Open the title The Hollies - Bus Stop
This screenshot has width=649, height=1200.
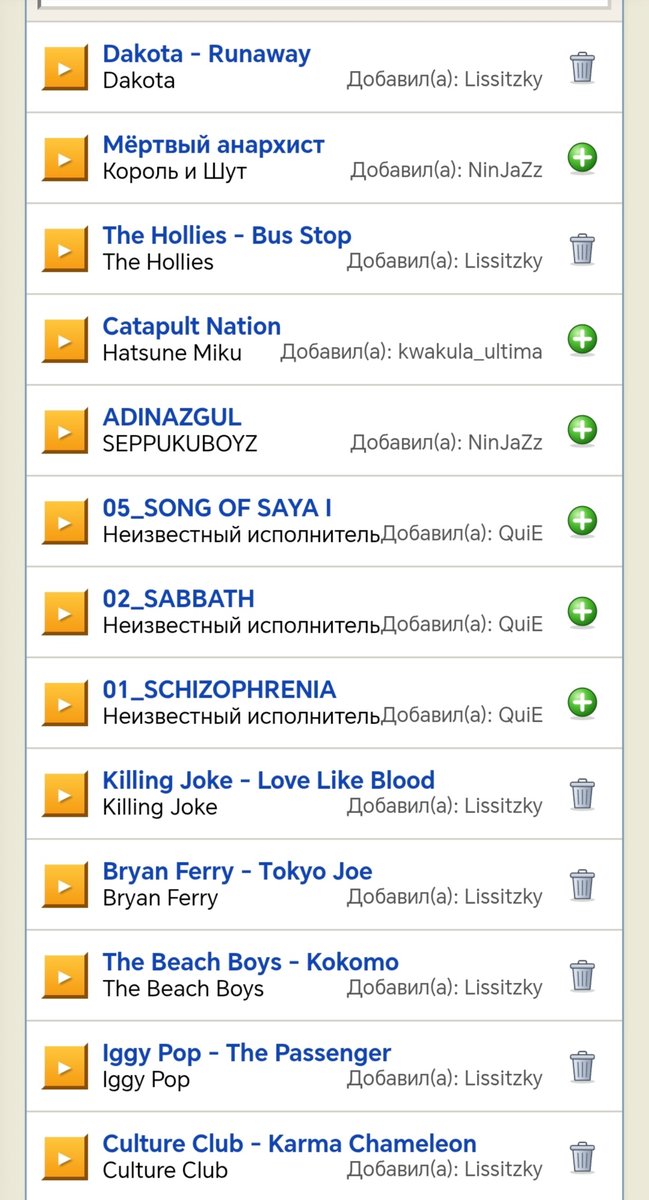[x=227, y=236]
